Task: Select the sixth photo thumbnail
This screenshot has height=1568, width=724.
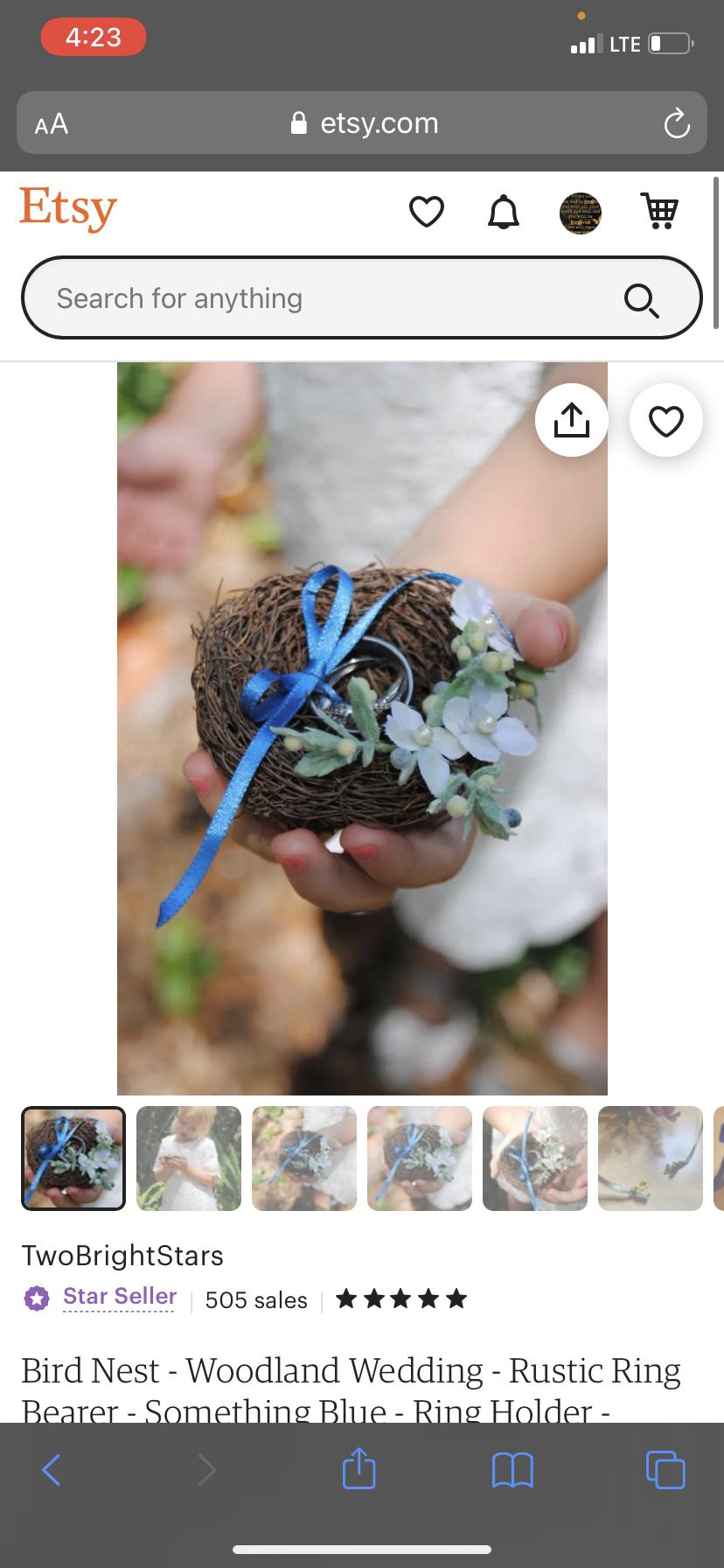Action: click(x=651, y=1158)
